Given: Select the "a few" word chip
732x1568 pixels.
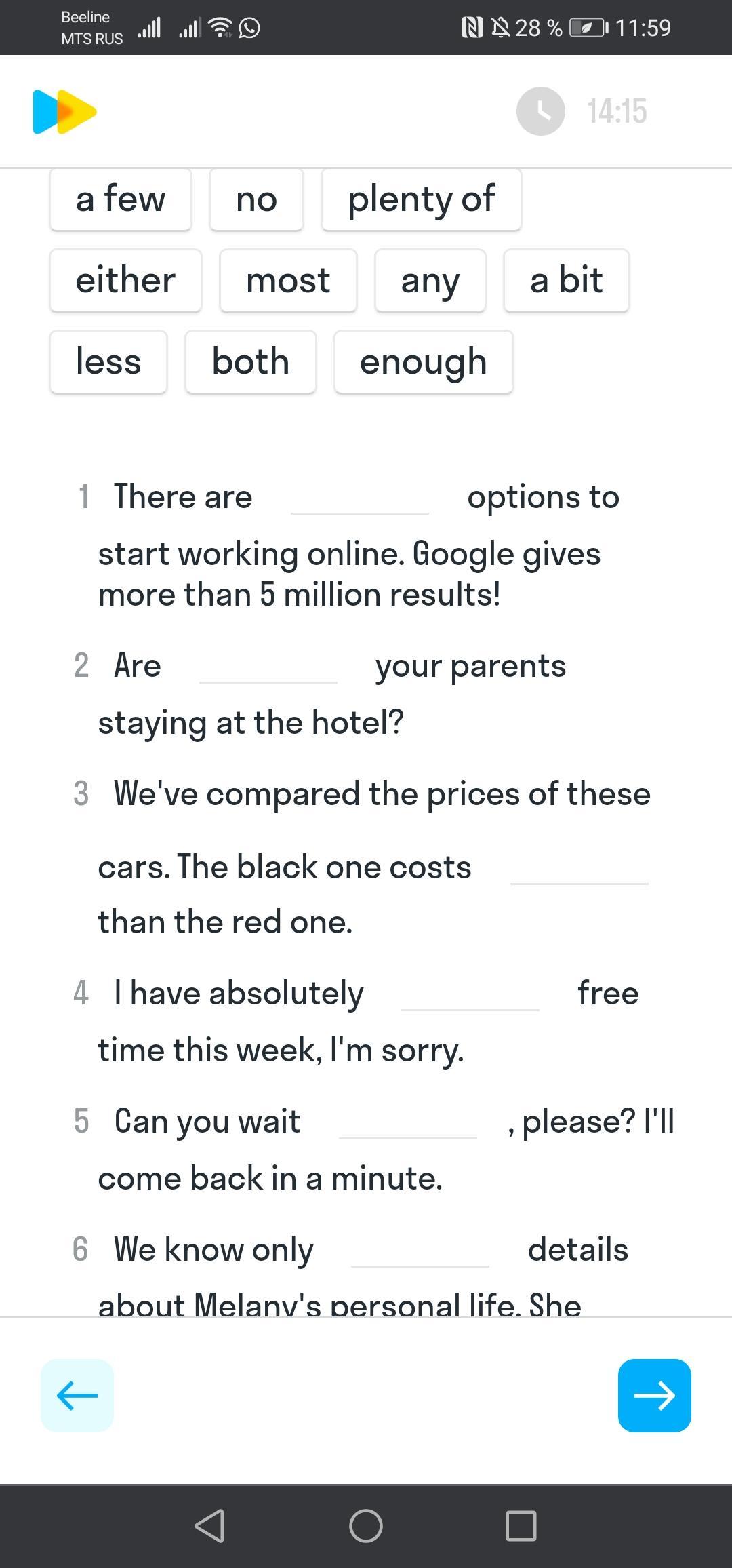Looking at the screenshot, I should (x=121, y=199).
